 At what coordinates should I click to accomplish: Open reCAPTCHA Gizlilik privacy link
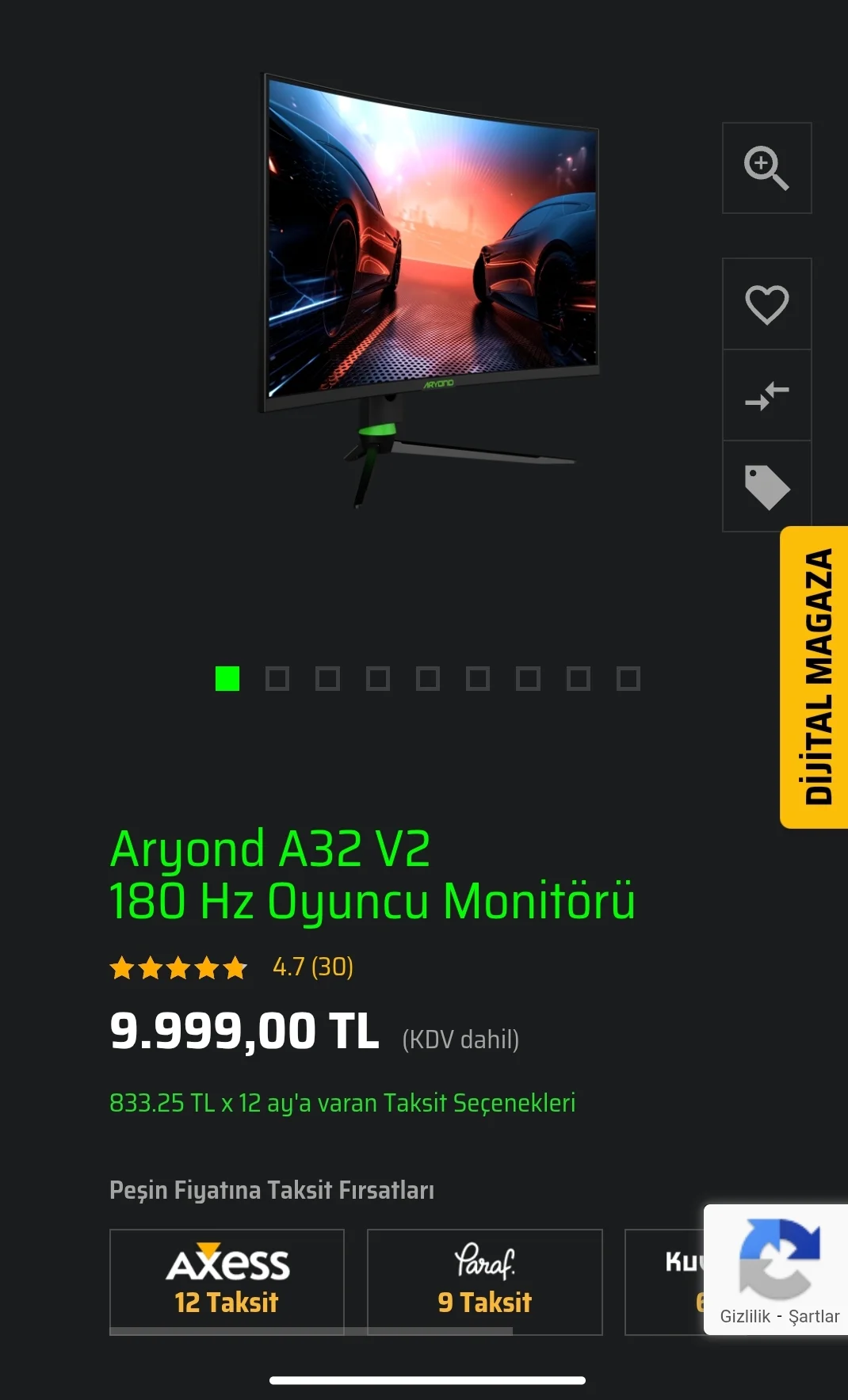pyautogui.click(x=744, y=1316)
